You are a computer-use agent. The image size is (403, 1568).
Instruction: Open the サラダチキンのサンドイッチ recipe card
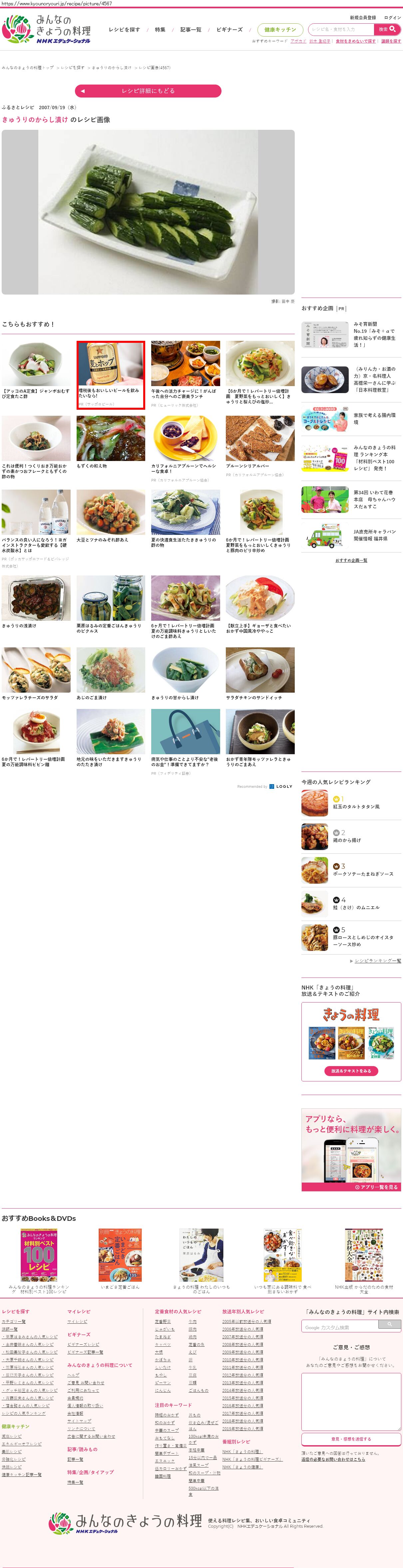(x=260, y=673)
